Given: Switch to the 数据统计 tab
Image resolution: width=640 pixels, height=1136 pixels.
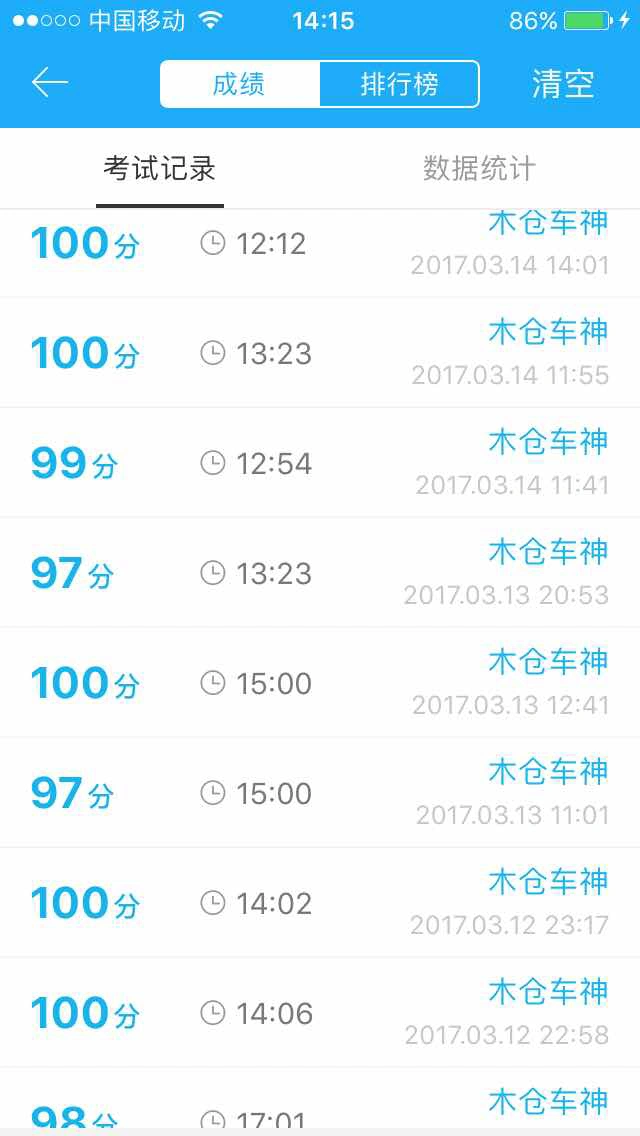Looking at the screenshot, I should (x=479, y=169).
